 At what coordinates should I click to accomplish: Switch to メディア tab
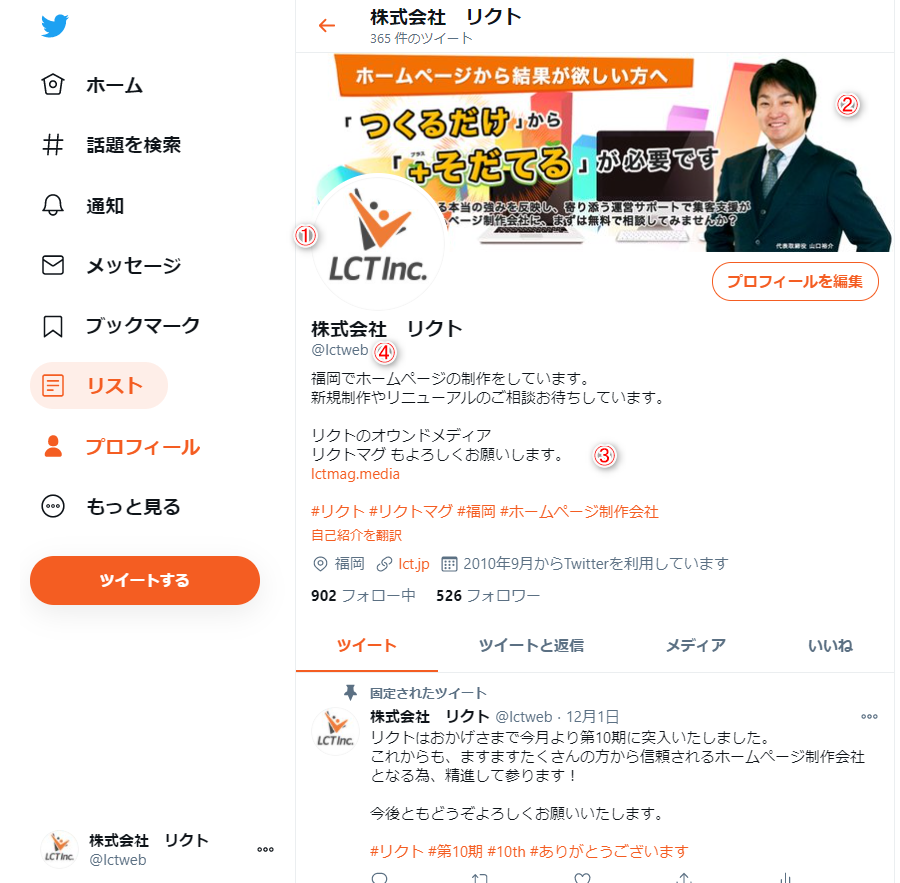pos(696,645)
